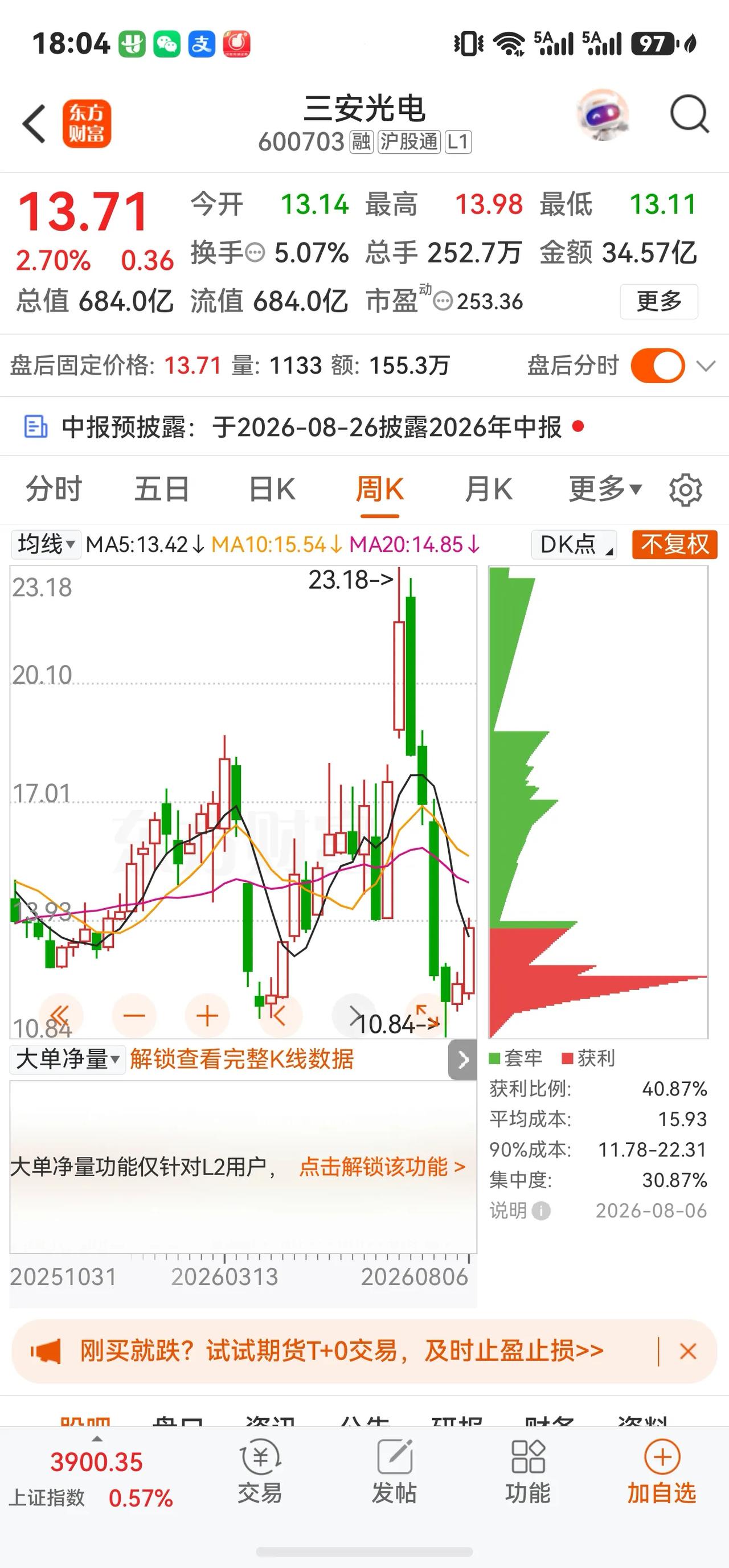Tap 更多 for more quote details
Screen dimensions: 729x1568
[x=659, y=301]
